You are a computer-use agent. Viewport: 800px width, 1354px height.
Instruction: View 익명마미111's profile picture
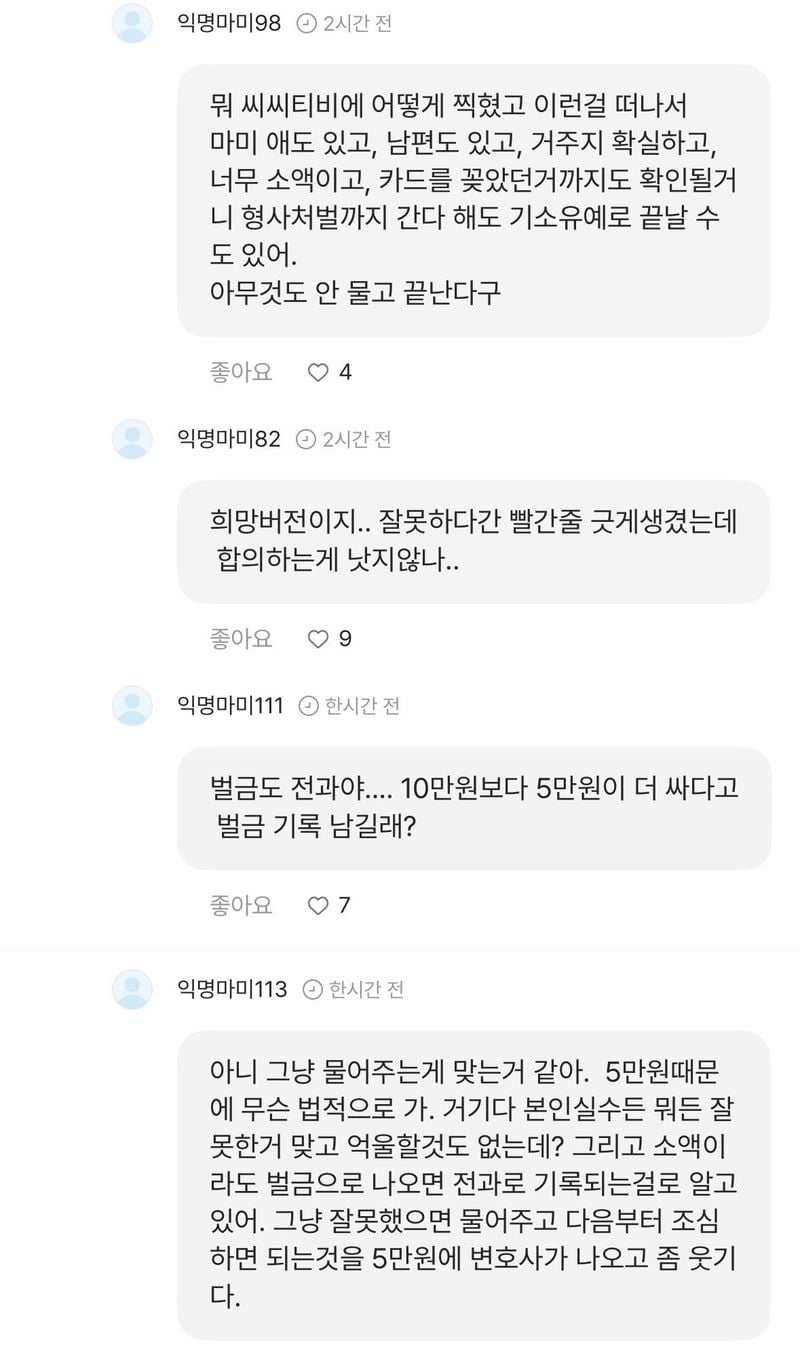coord(132,706)
